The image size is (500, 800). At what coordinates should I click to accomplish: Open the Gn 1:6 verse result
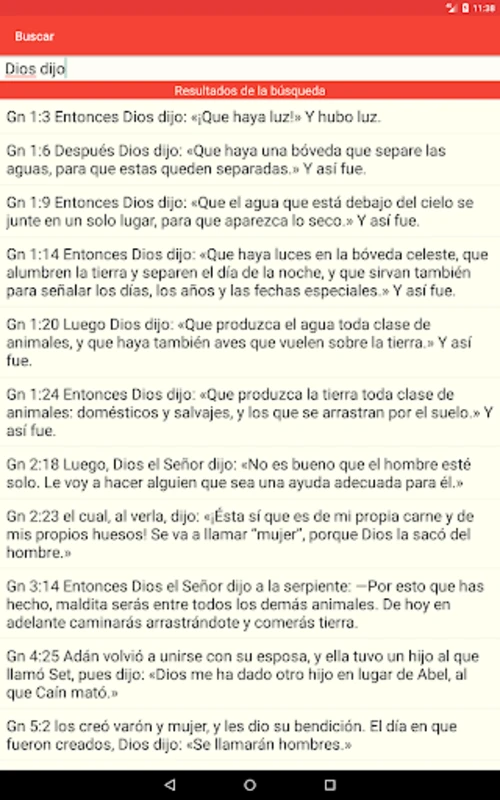[x=250, y=160]
